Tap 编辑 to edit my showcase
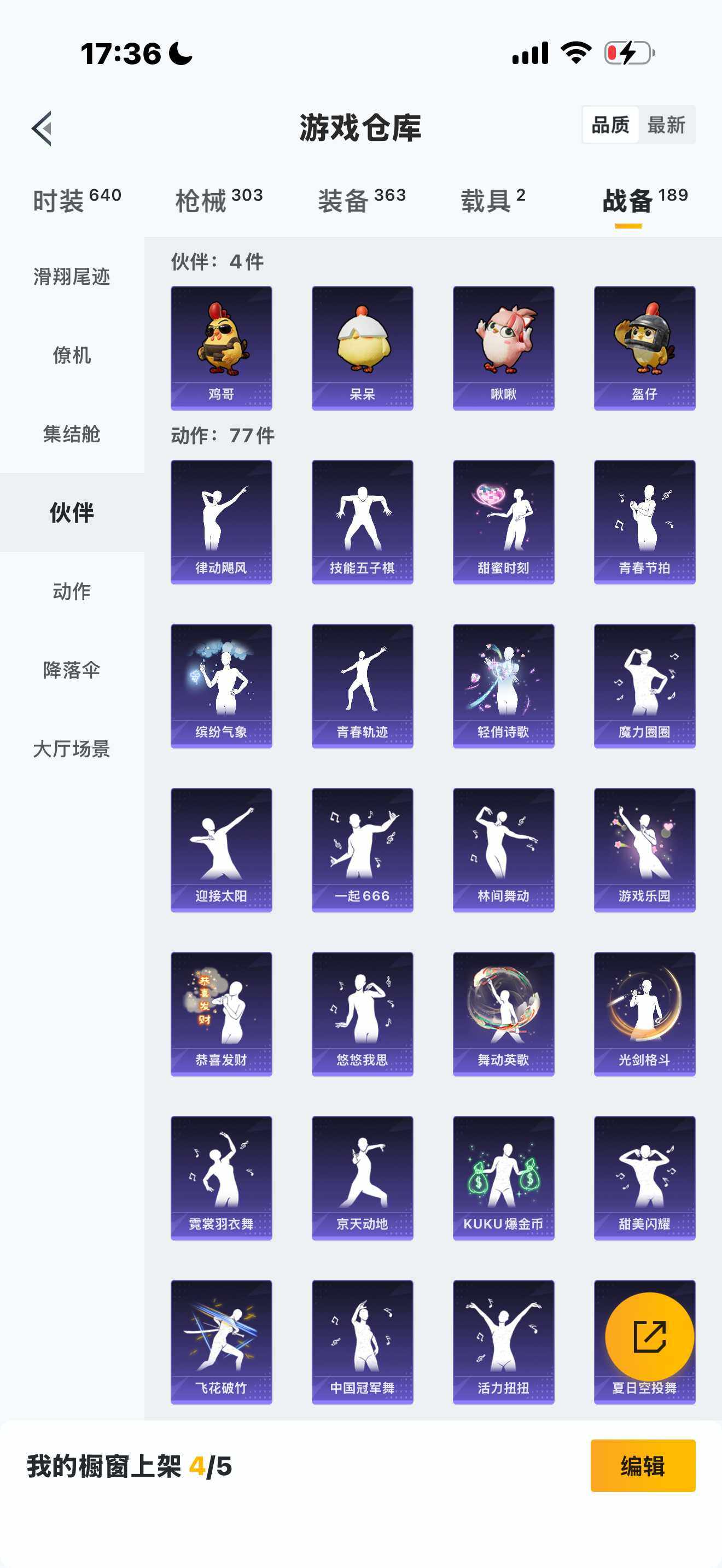Screen dimensions: 722x1568 tap(642, 1465)
